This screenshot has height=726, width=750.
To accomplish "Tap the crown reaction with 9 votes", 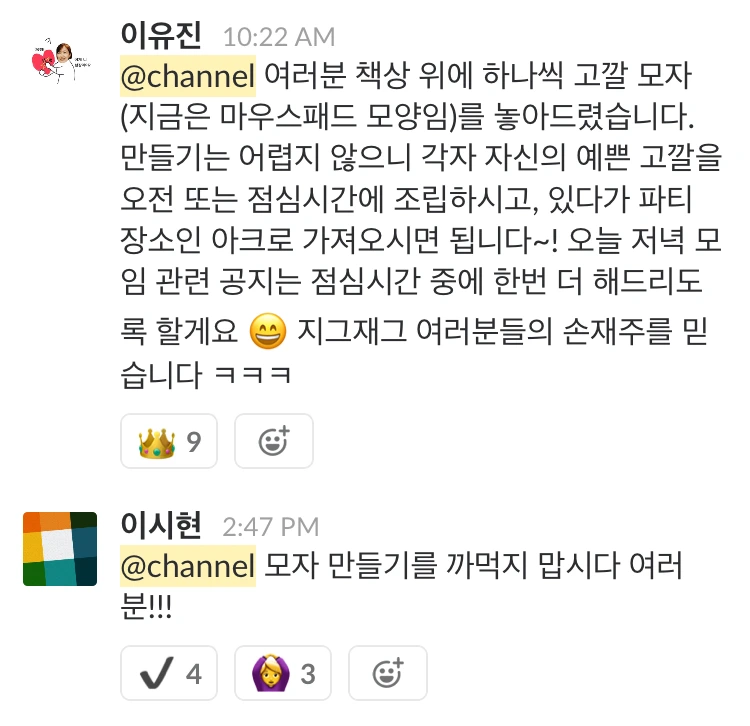I will point(169,441).
